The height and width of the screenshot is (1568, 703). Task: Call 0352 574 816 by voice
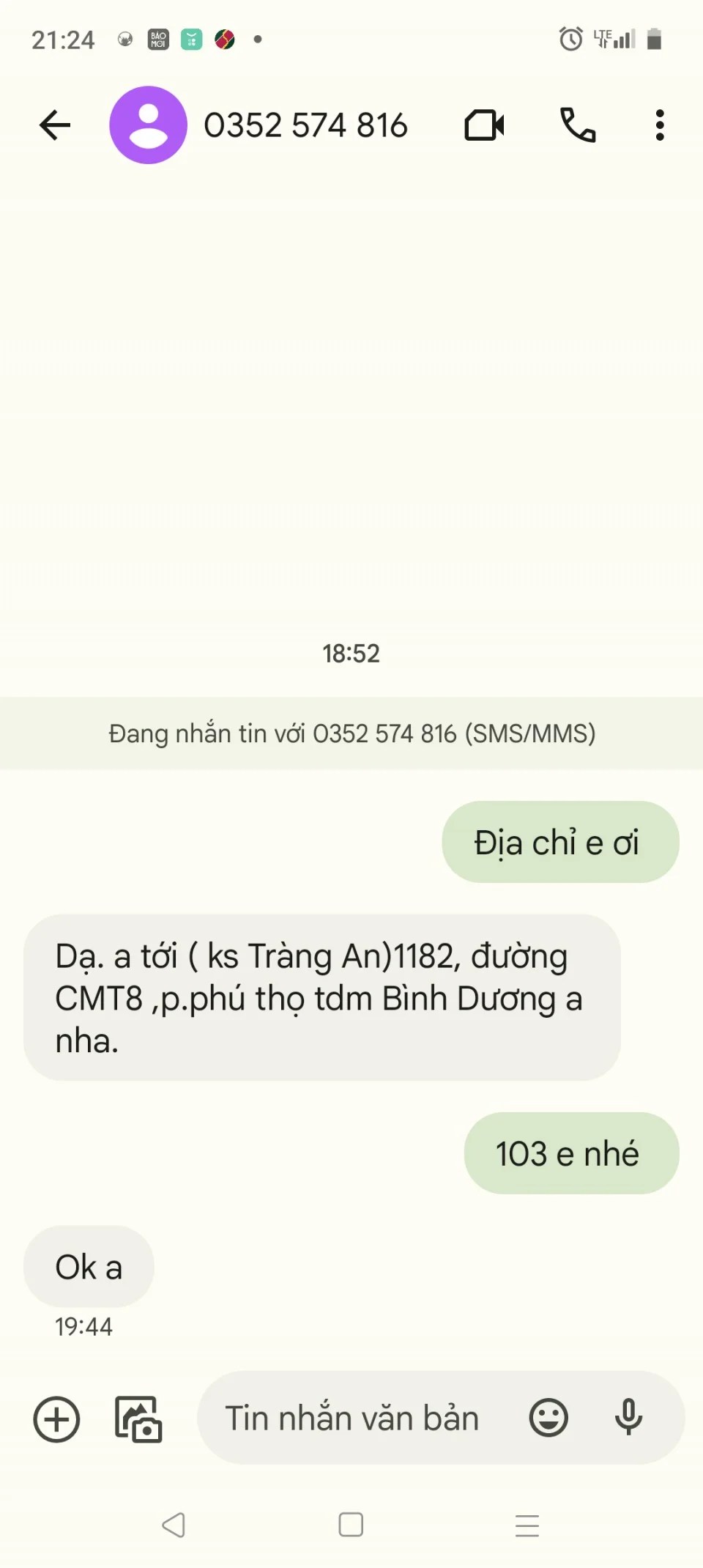tap(578, 125)
